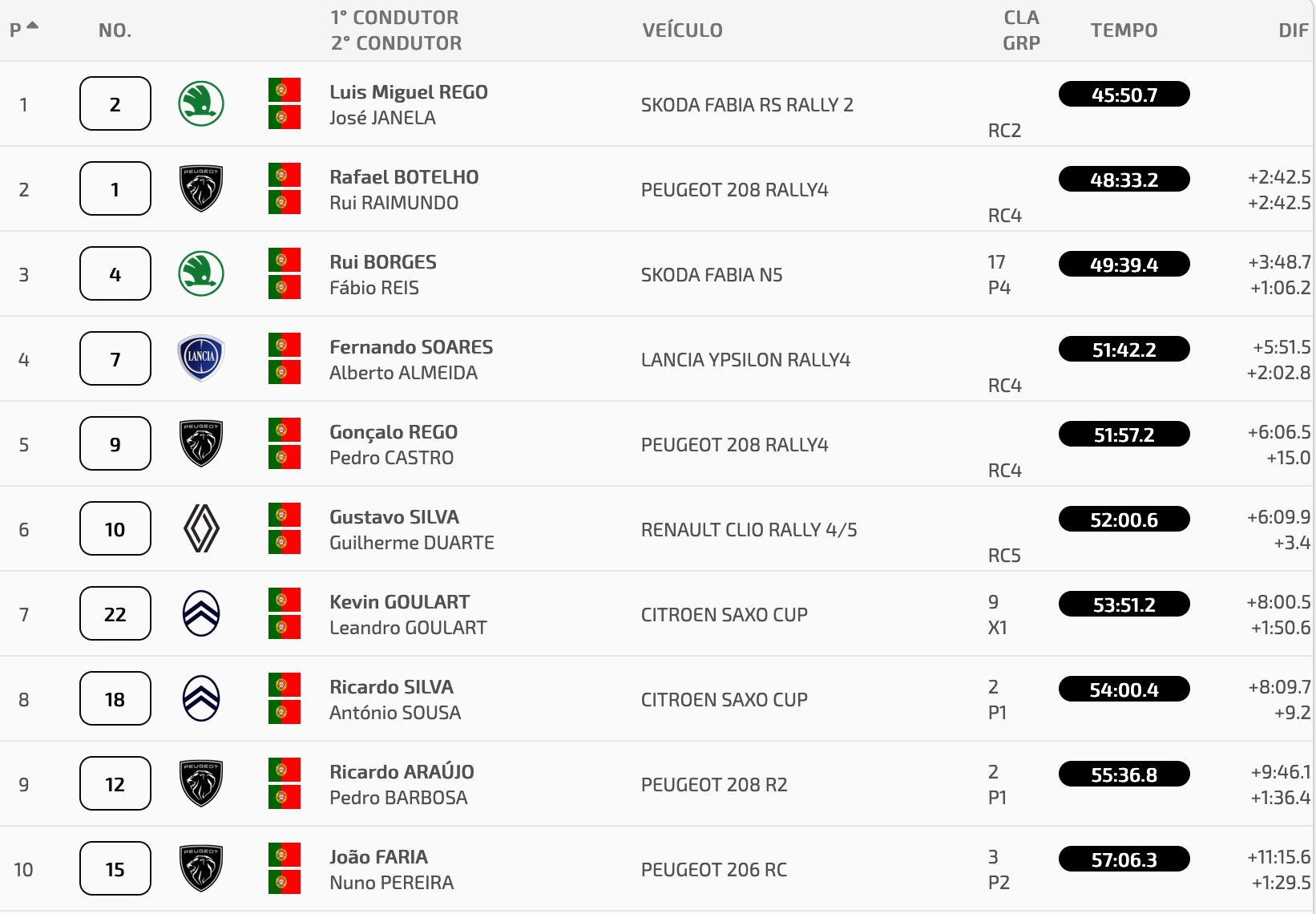Select the Fernando SOARES row
Image resolution: width=1316 pixels, height=914 pixels.
click(x=410, y=347)
